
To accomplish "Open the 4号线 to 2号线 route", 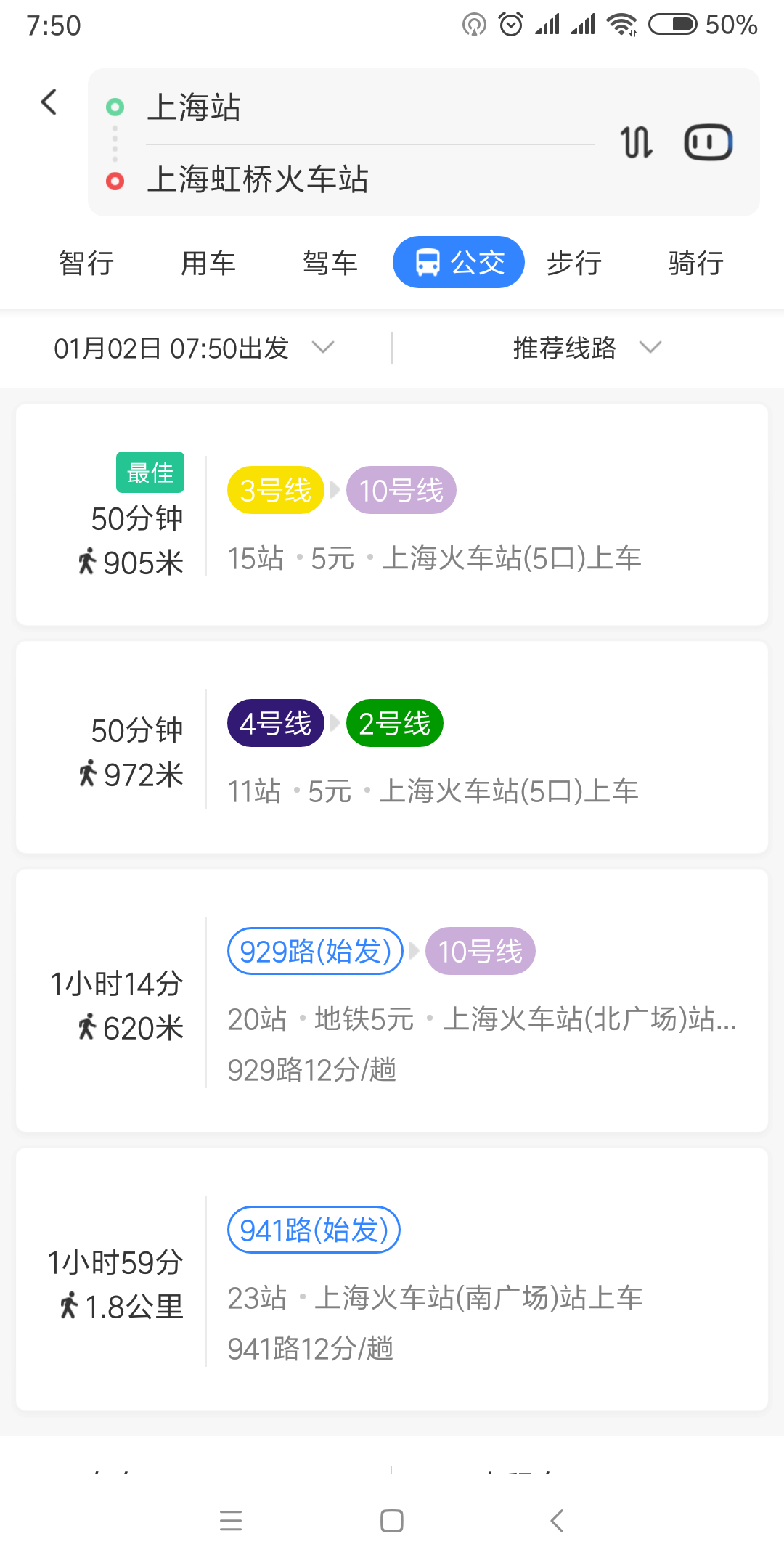I will click(x=392, y=748).
